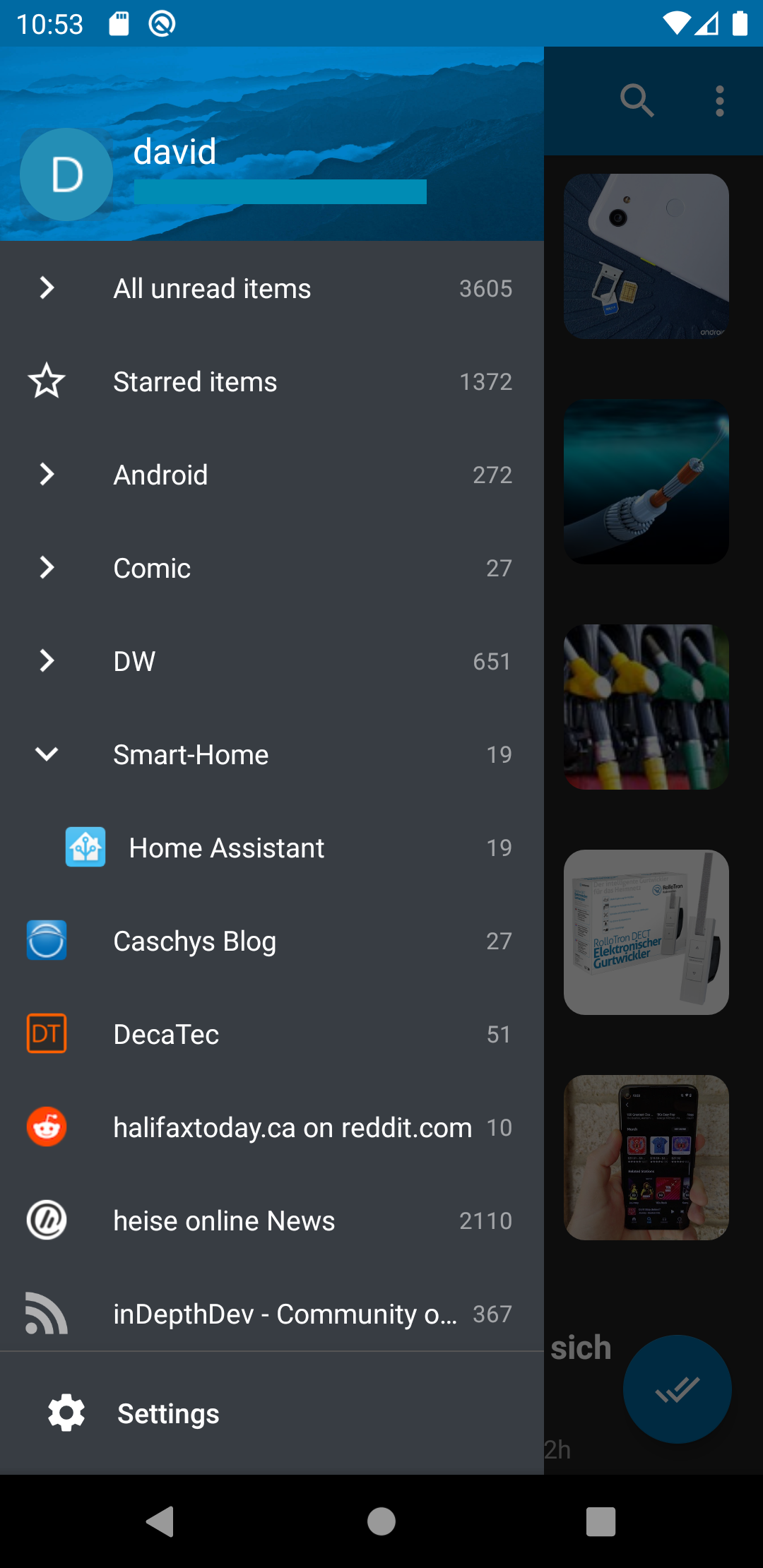Open the Home Assistant feed
The width and height of the screenshot is (763, 1568).
click(226, 848)
